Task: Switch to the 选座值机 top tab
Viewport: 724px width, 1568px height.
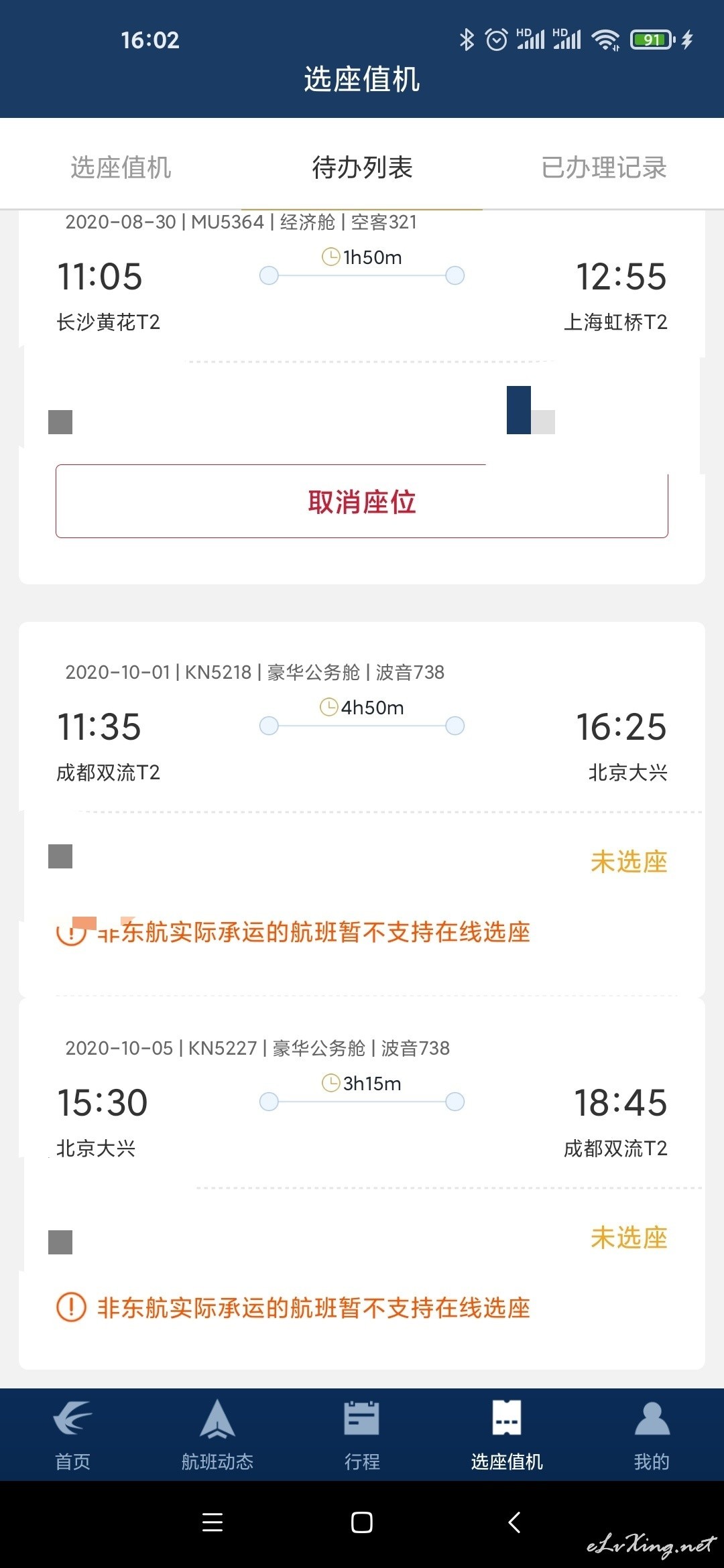Action: click(121, 168)
